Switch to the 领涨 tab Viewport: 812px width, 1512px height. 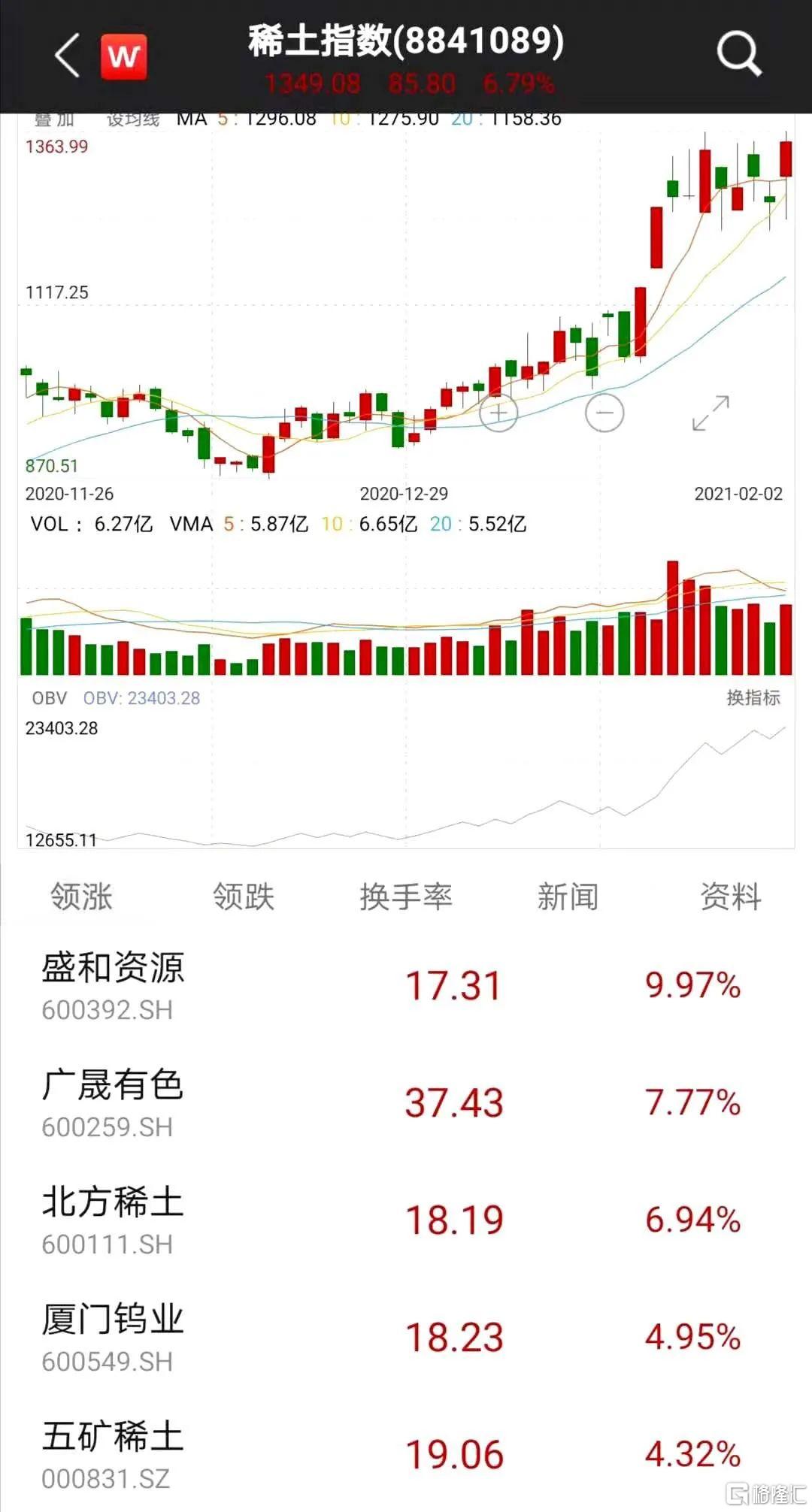click(x=81, y=897)
